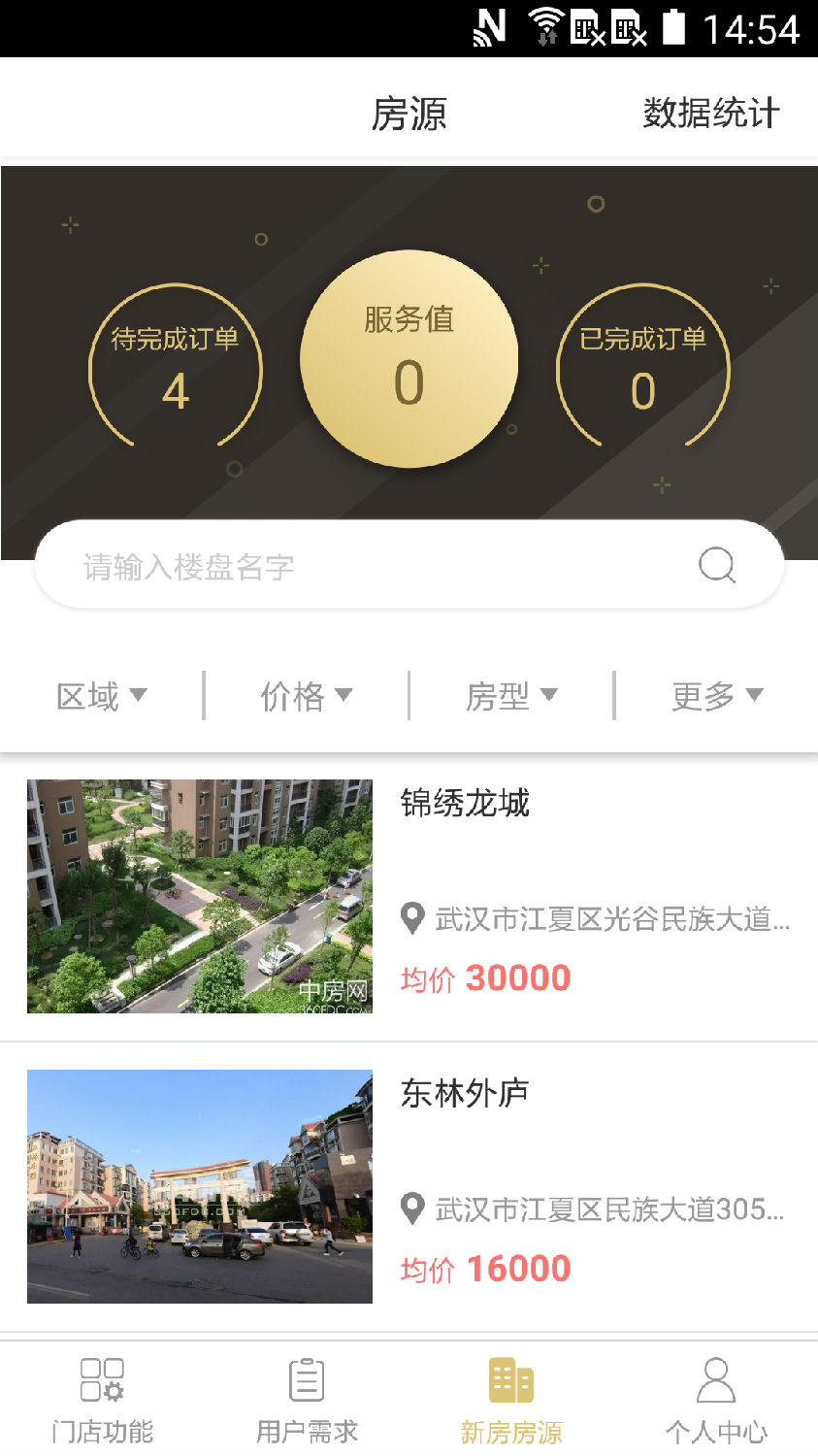The image size is (818, 1456).
Task: Open 数据统计 in the top bar
Action: 710,114
